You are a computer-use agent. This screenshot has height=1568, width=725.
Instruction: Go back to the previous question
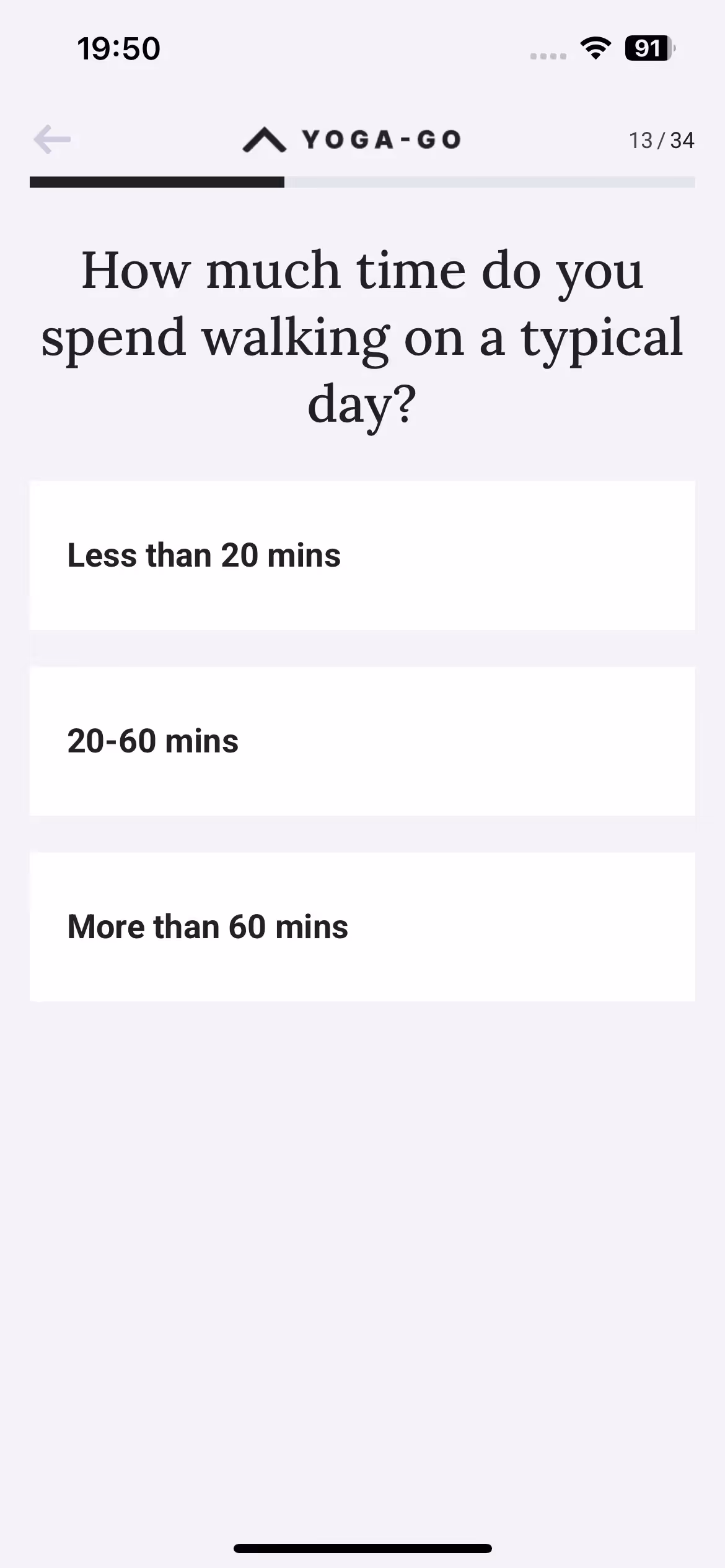(52, 139)
